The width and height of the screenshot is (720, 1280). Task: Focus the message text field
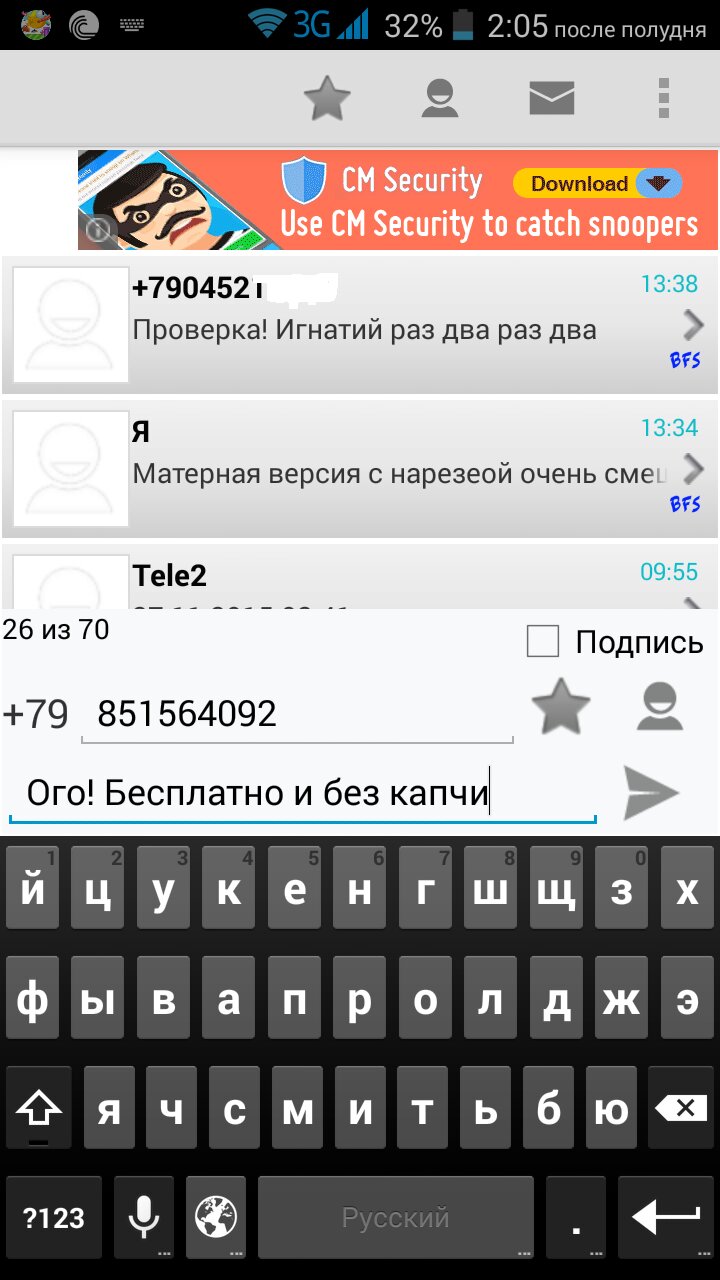point(302,794)
